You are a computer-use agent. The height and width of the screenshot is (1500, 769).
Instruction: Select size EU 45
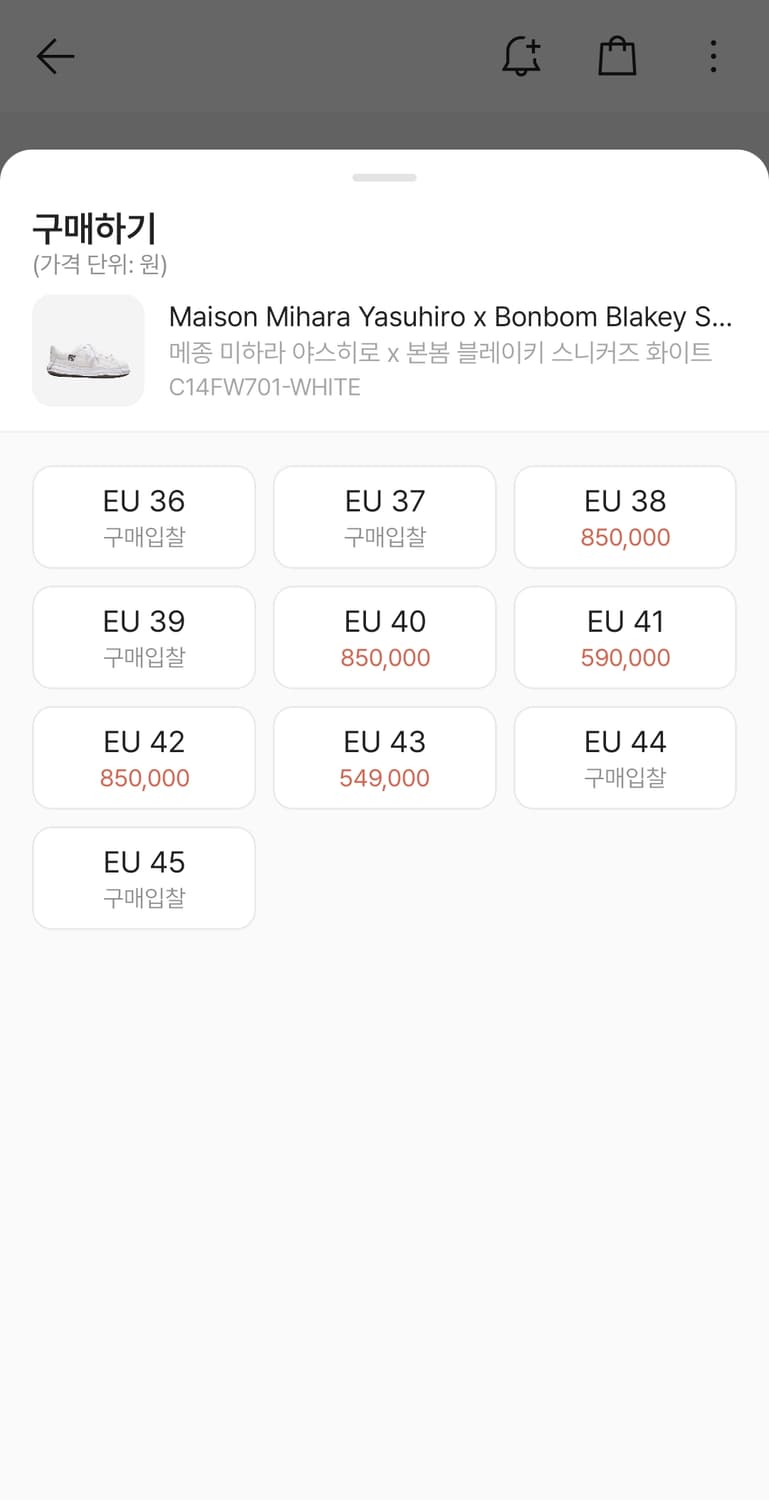coord(144,878)
